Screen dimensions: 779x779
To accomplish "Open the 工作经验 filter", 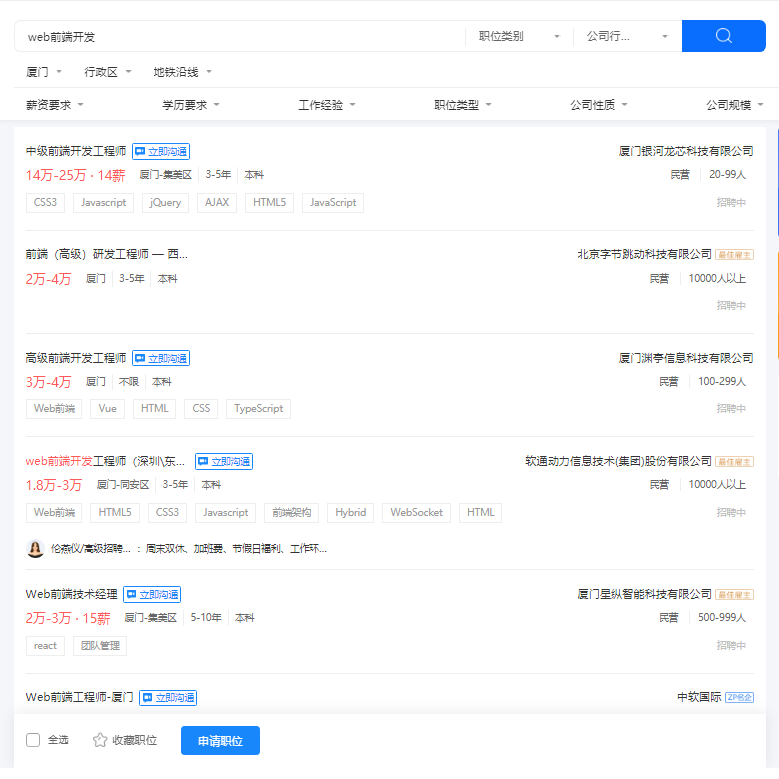I will pos(327,105).
